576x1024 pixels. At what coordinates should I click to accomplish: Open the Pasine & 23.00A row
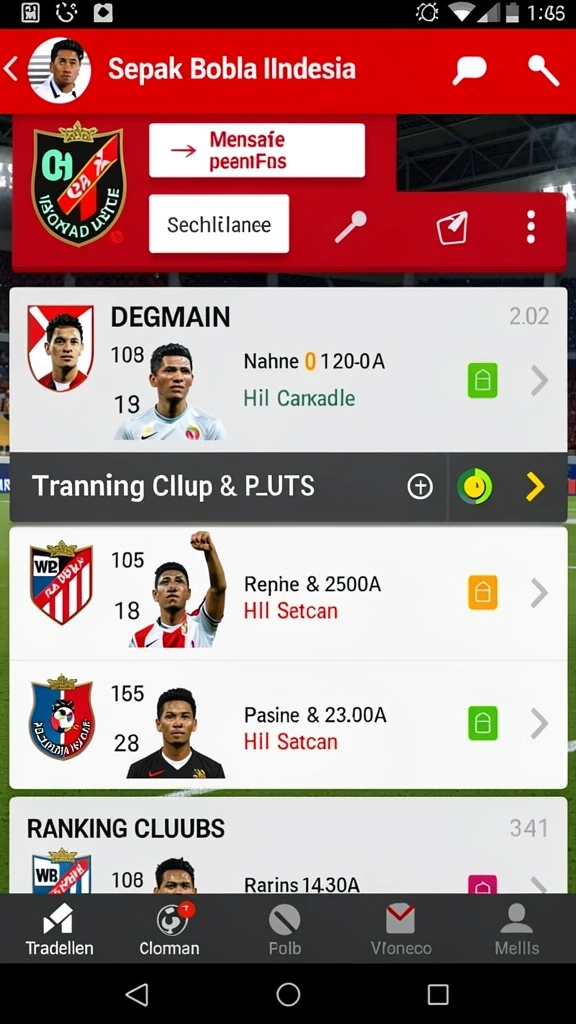(x=288, y=724)
